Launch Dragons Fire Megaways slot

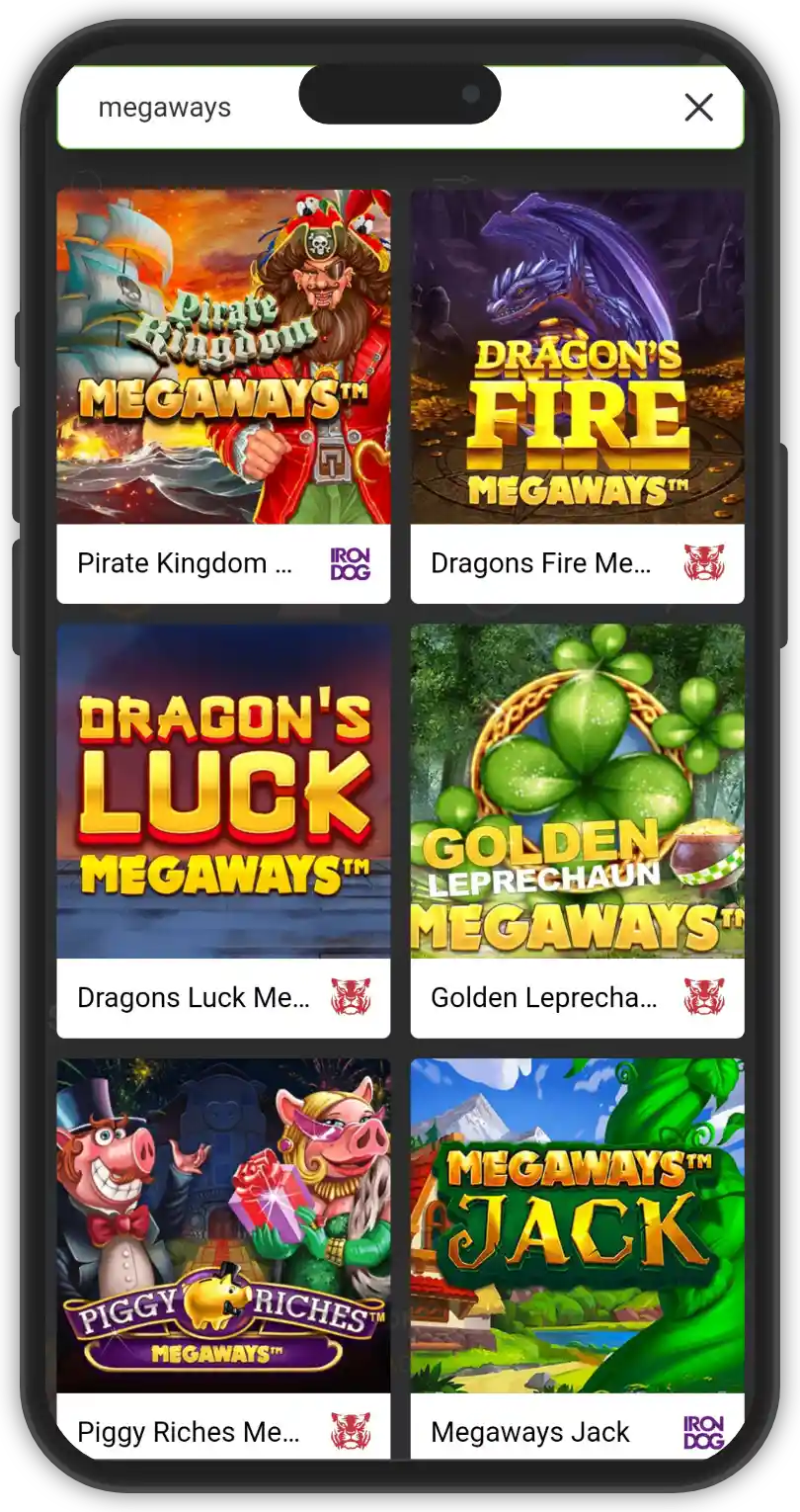click(x=577, y=358)
